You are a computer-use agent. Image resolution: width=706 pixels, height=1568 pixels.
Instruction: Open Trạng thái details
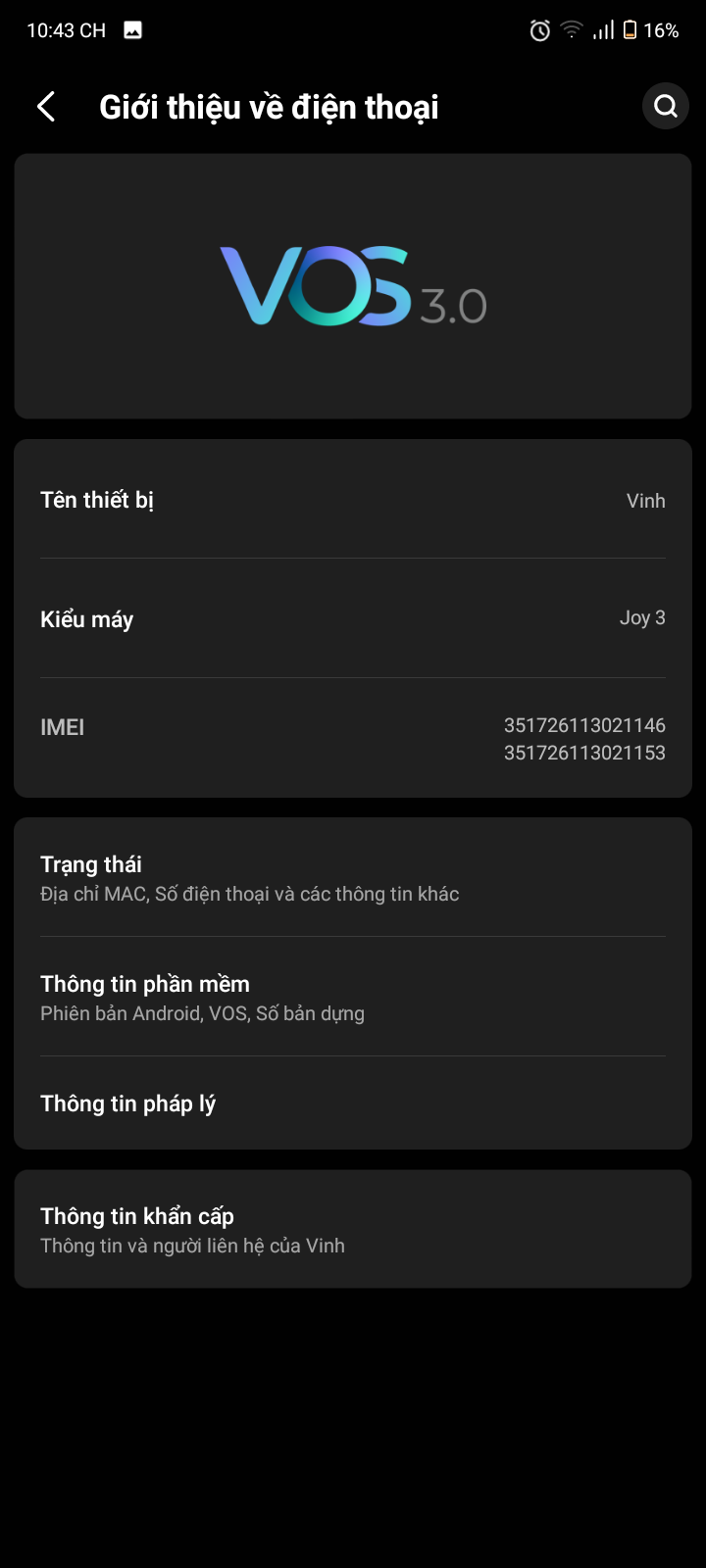tap(353, 878)
